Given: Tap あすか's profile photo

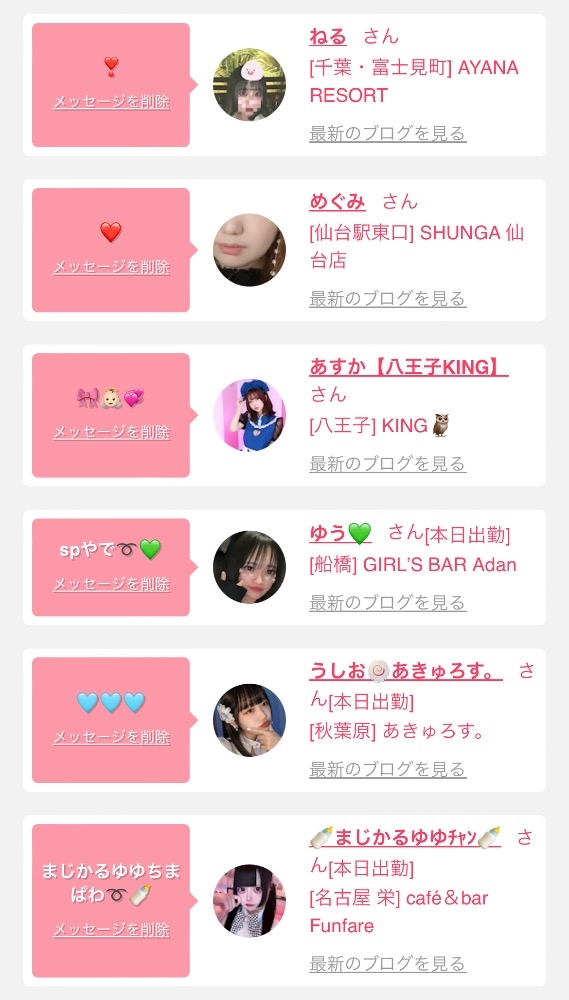Looking at the screenshot, I should pyautogui.click(x=249, y=415).
